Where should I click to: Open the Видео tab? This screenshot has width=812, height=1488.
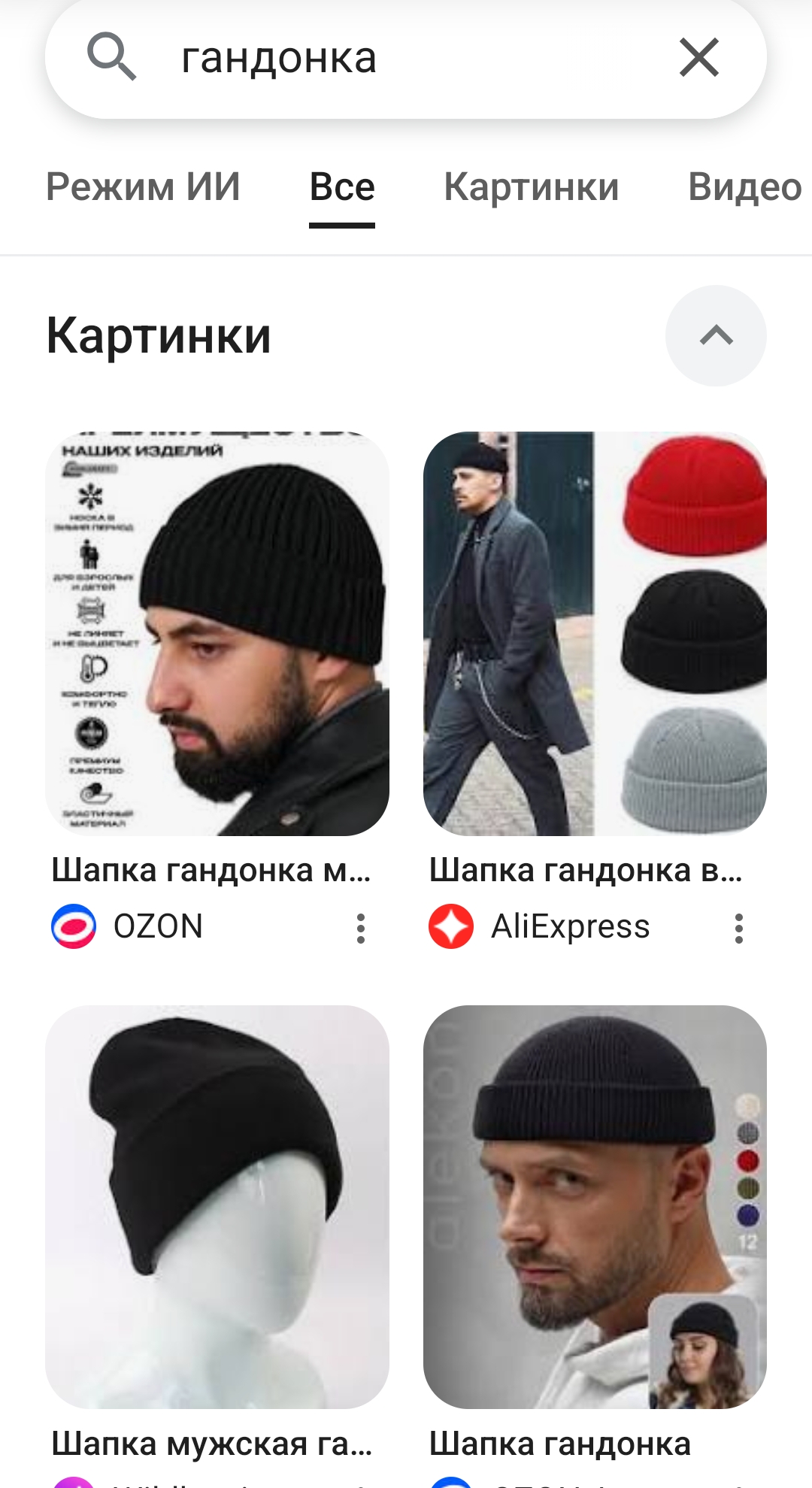744,187
